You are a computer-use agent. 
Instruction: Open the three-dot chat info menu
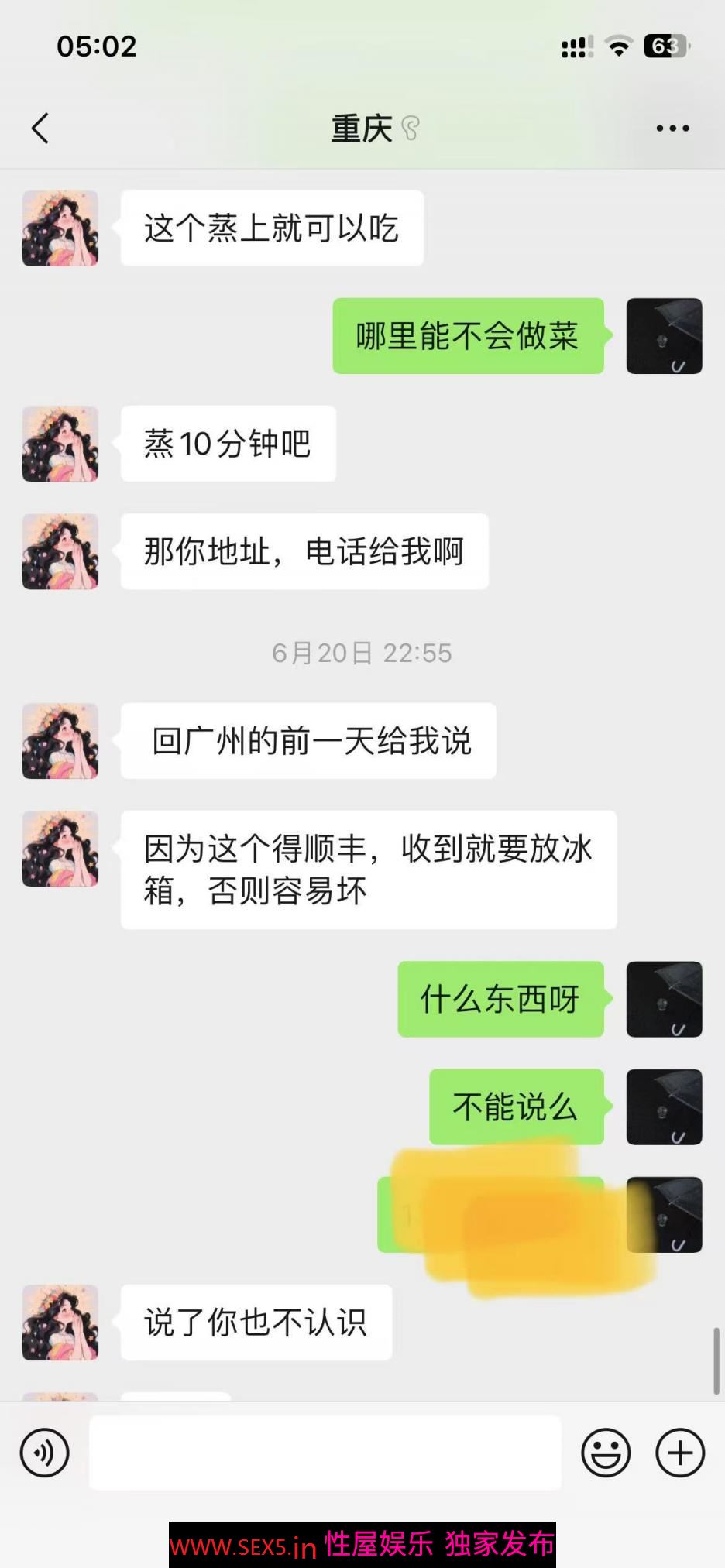672,129
